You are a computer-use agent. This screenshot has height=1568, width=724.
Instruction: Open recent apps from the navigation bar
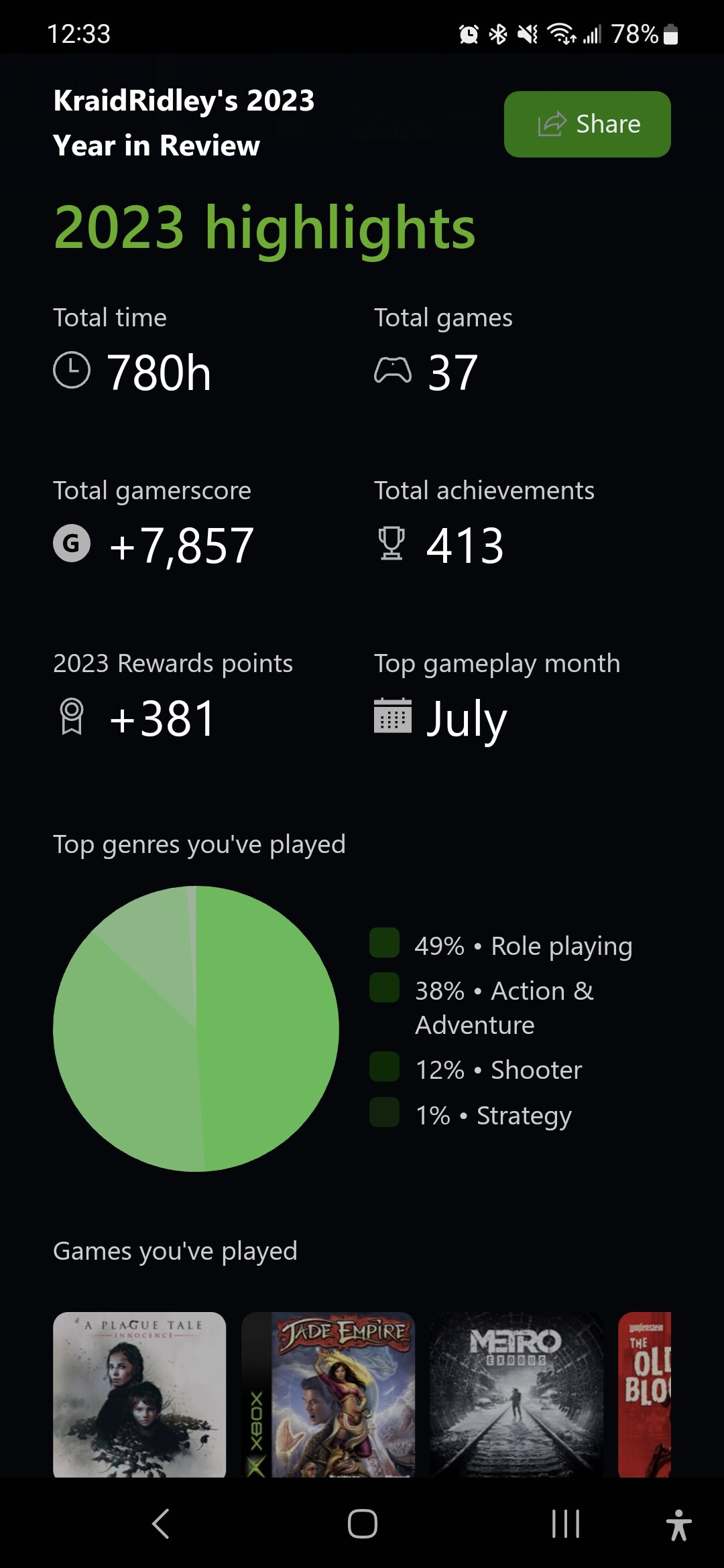(565, 1524)
